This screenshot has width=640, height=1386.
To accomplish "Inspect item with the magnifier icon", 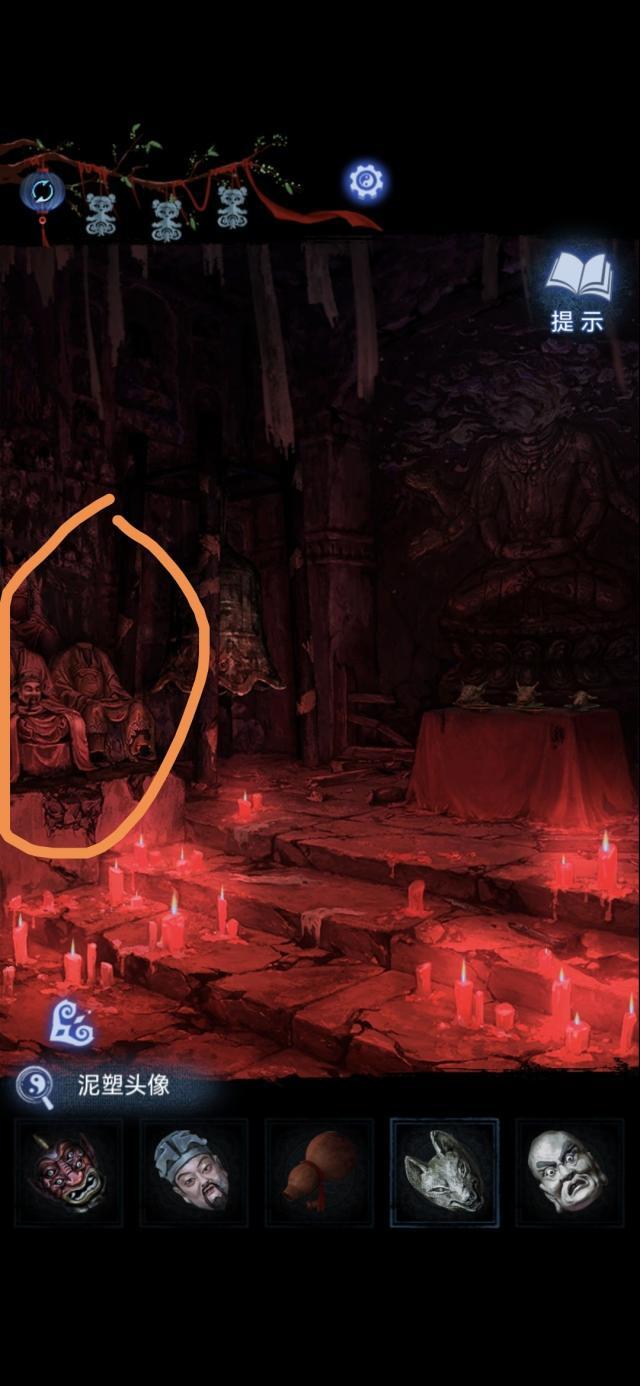I will (37, 1086).
